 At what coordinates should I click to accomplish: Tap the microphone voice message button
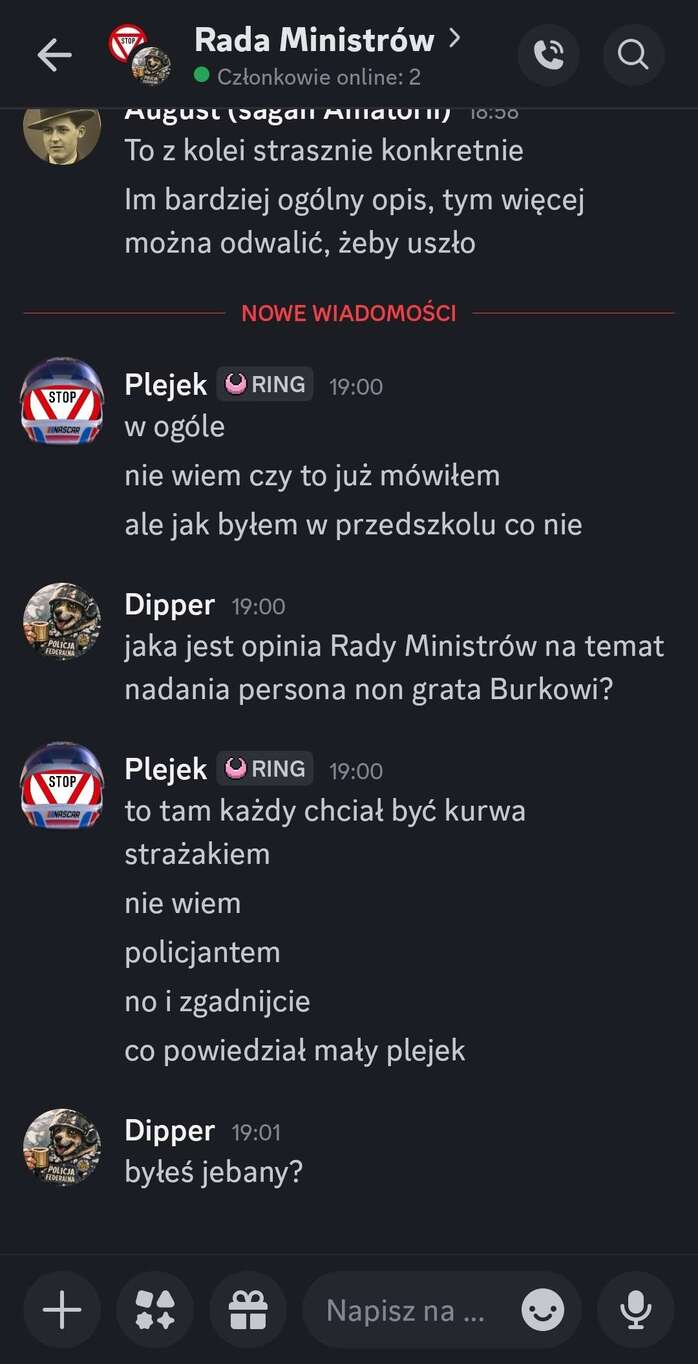(x=636, y=1310)
